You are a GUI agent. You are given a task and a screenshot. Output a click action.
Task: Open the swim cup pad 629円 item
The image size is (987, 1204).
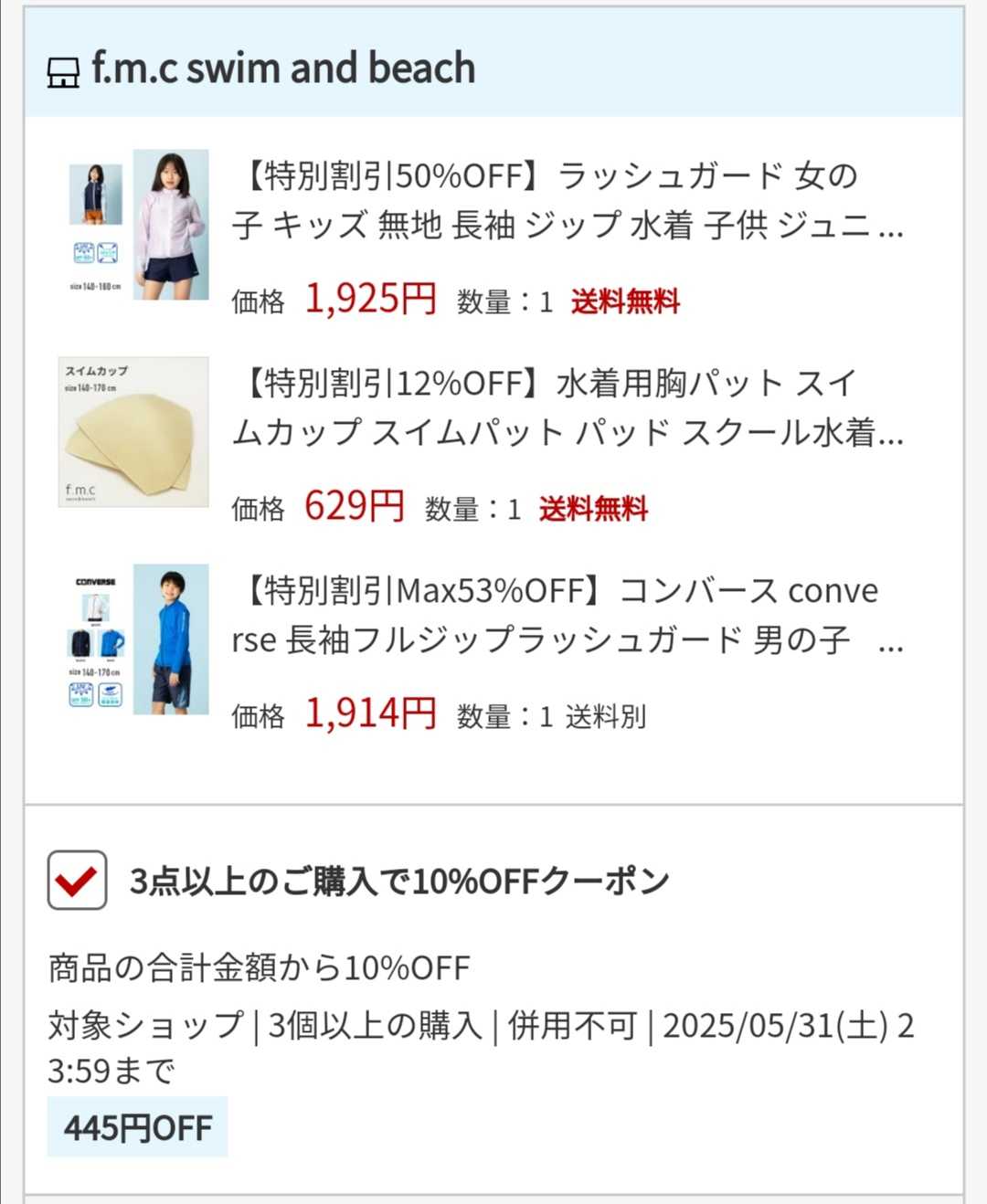[567, 407]
